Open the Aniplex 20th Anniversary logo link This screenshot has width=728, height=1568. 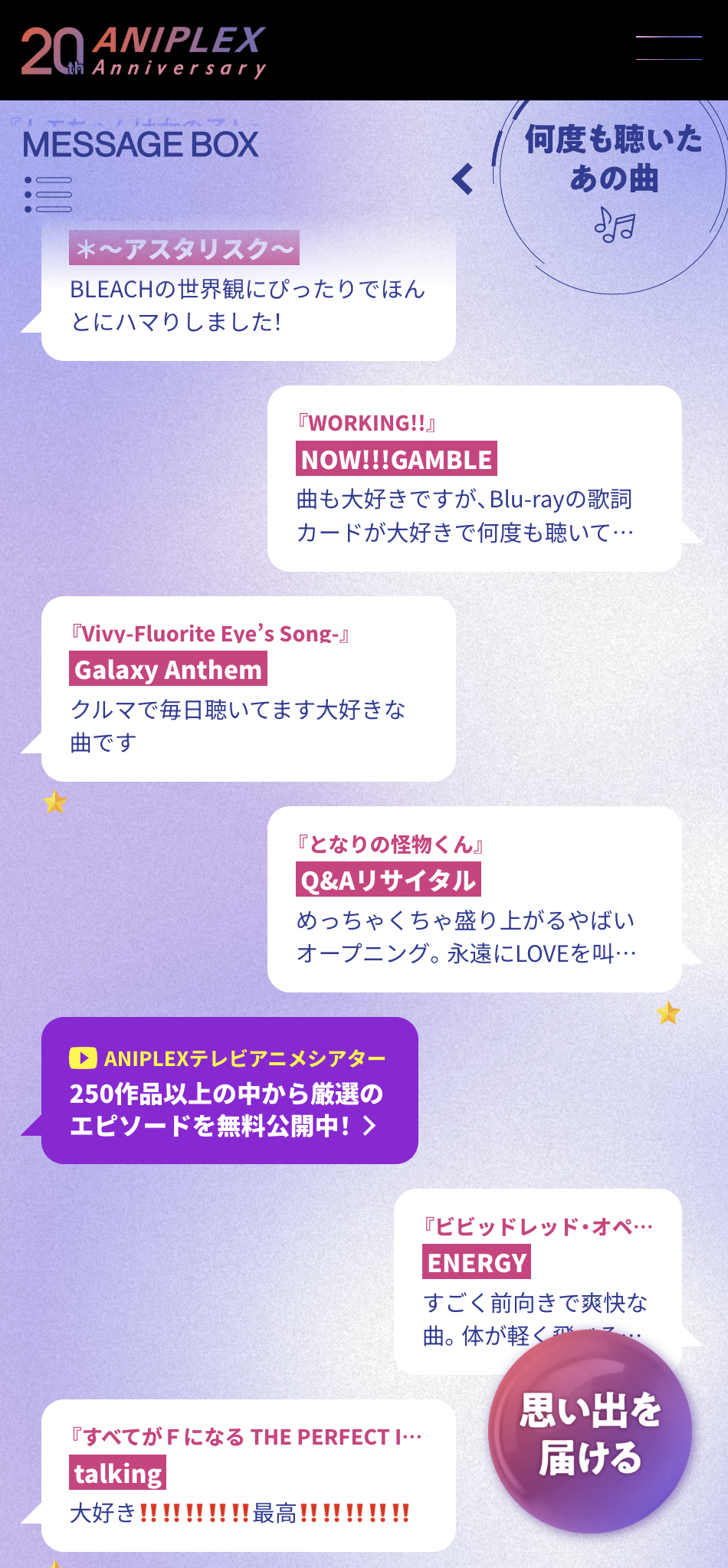click(143, 51)
